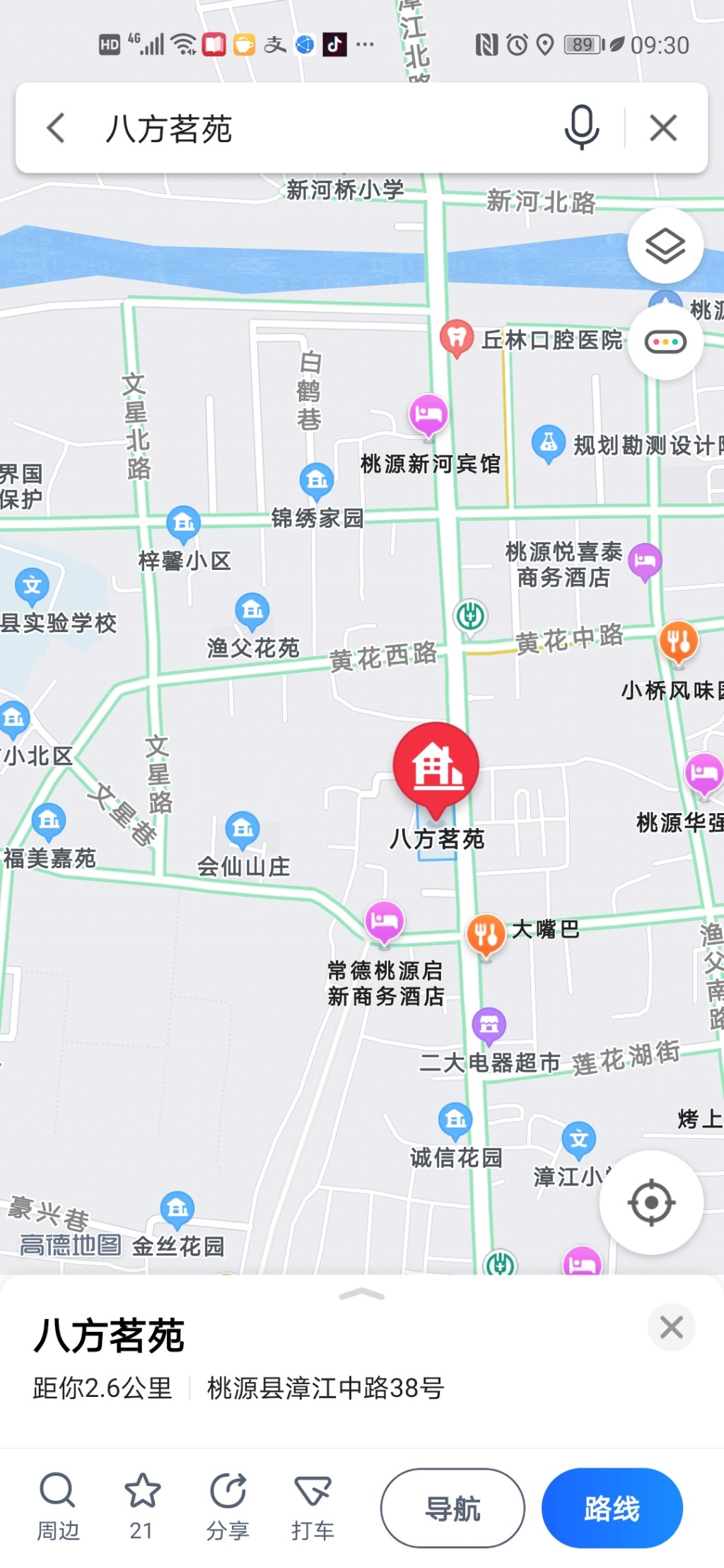724x1568 pixels.
Task: Tap the 二大电器超市 shop marker
Action: pyautogui.click(x=489, y=1025)
